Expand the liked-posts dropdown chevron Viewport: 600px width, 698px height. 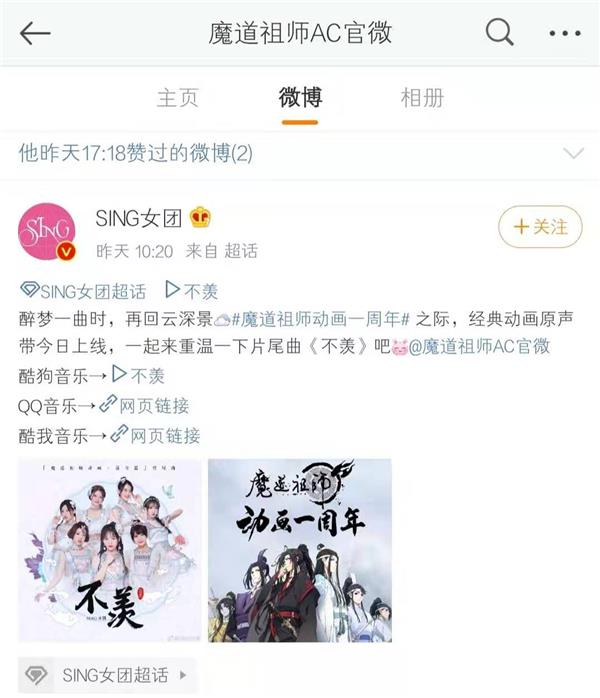[x=573, y=154]
